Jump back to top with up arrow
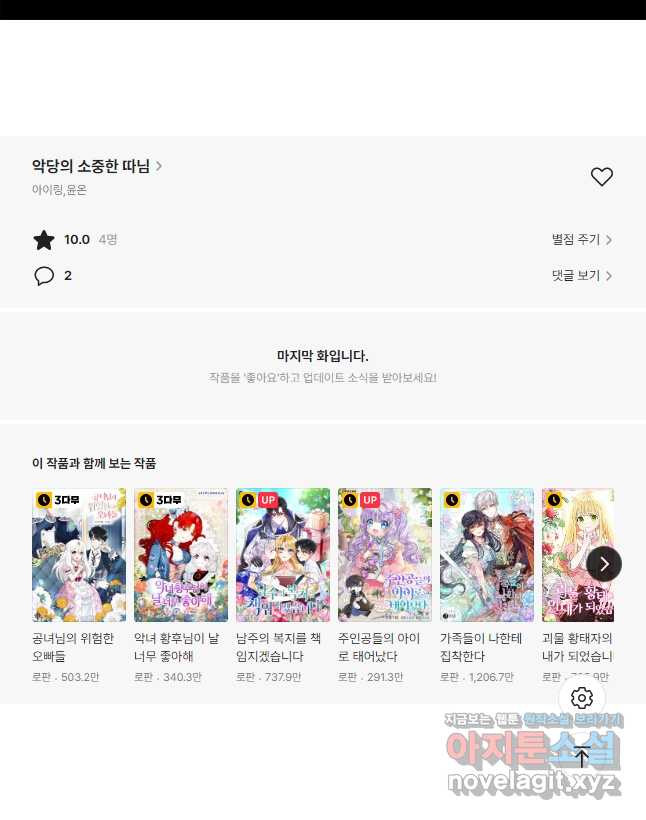Viewport: 646px width, 820px height. [582, 757]
